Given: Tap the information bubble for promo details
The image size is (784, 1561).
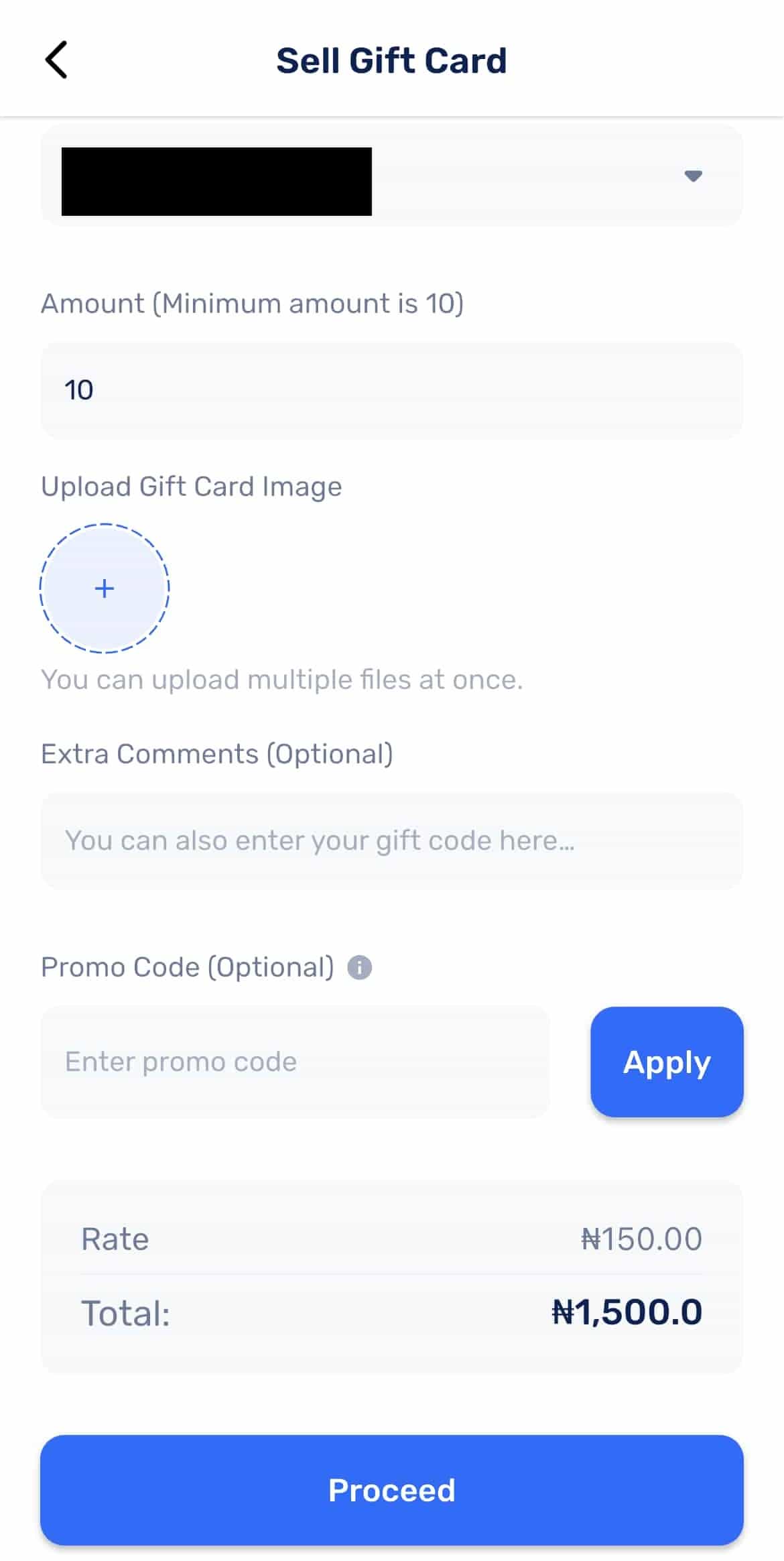Looking at the screenshot, I should [361, 966].
